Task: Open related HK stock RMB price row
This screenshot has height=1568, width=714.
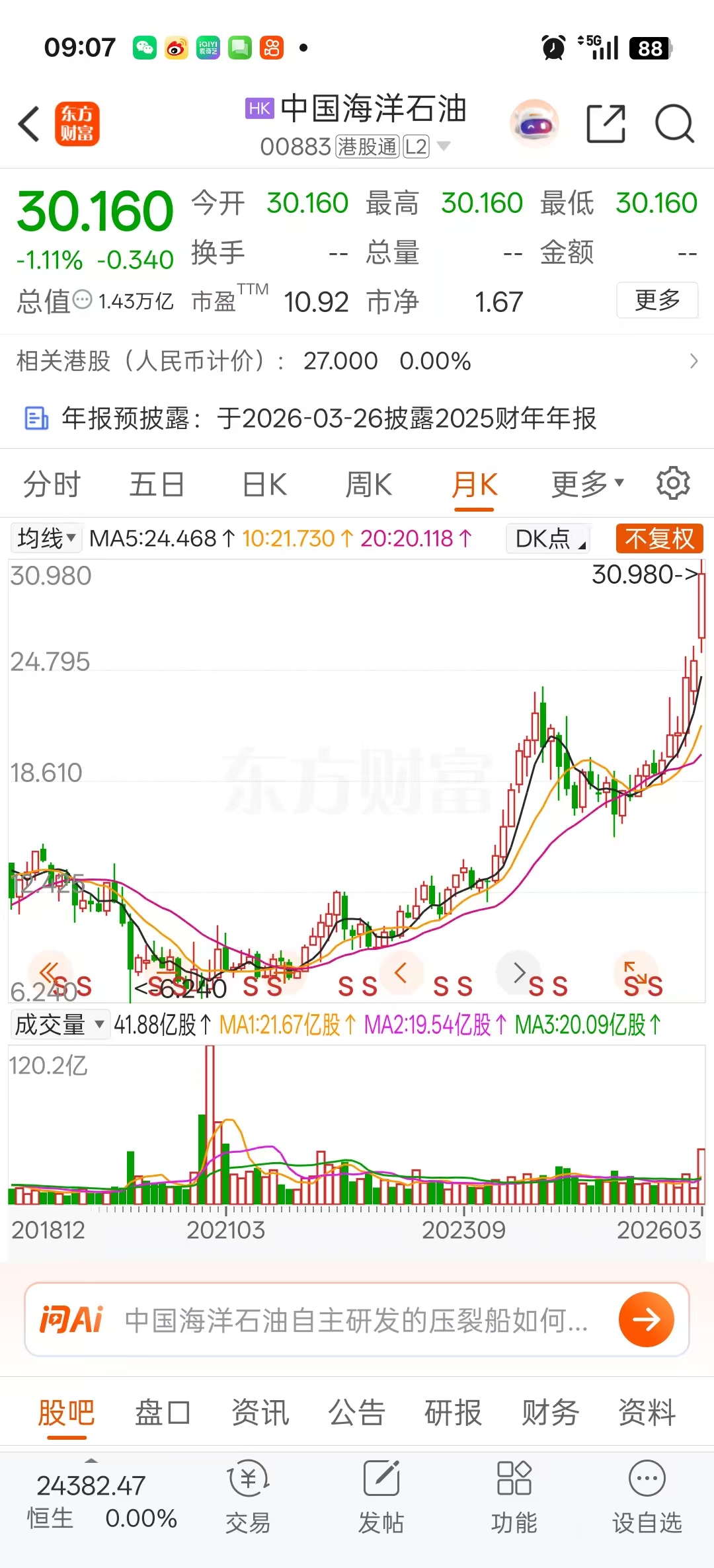Action: pyautogui.click(x=357, y=361)
